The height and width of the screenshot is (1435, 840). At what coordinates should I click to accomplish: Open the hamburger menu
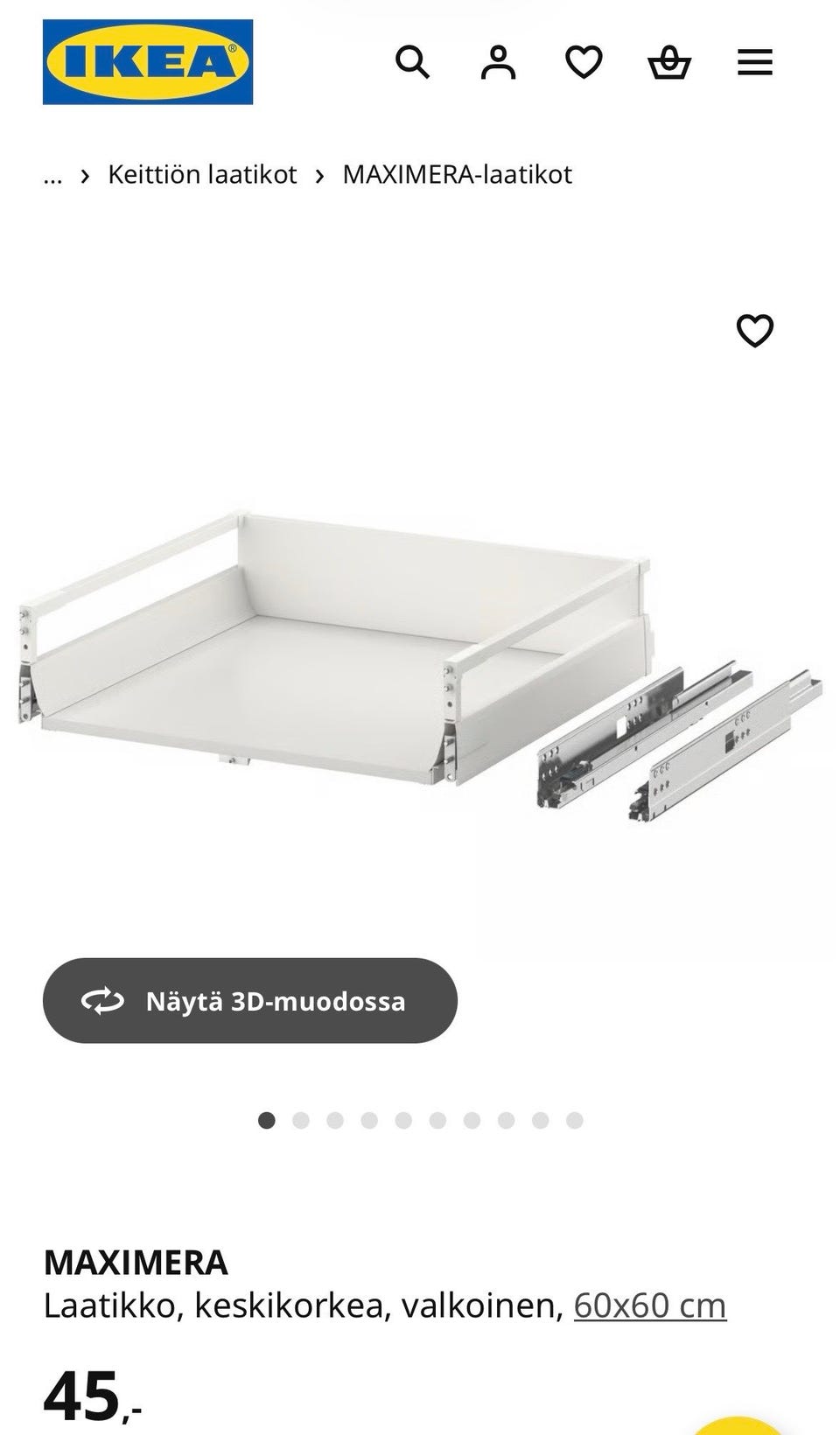click(x=754, y=62)
